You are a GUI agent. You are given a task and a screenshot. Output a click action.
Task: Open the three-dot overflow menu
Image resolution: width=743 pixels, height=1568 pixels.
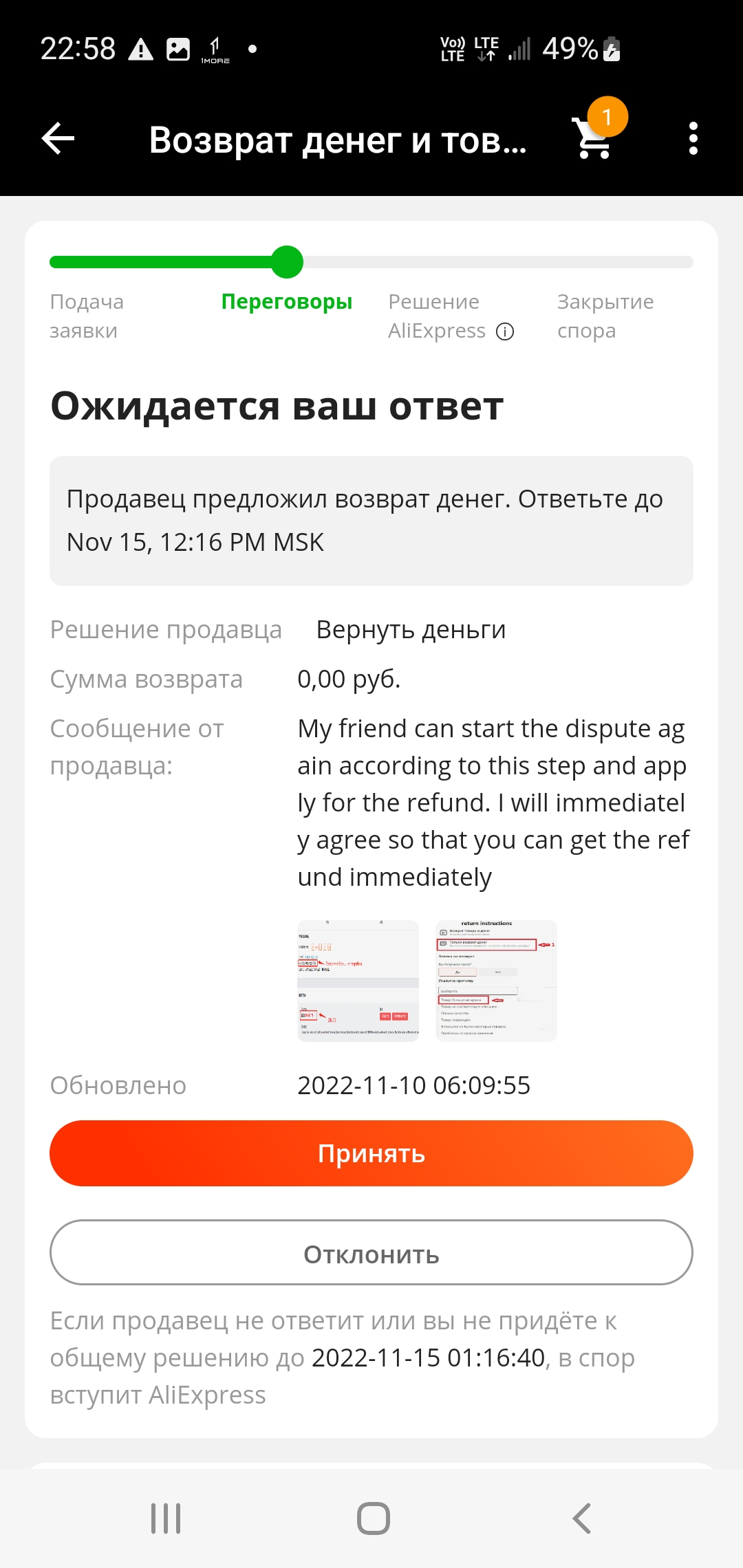pos(693,139)
